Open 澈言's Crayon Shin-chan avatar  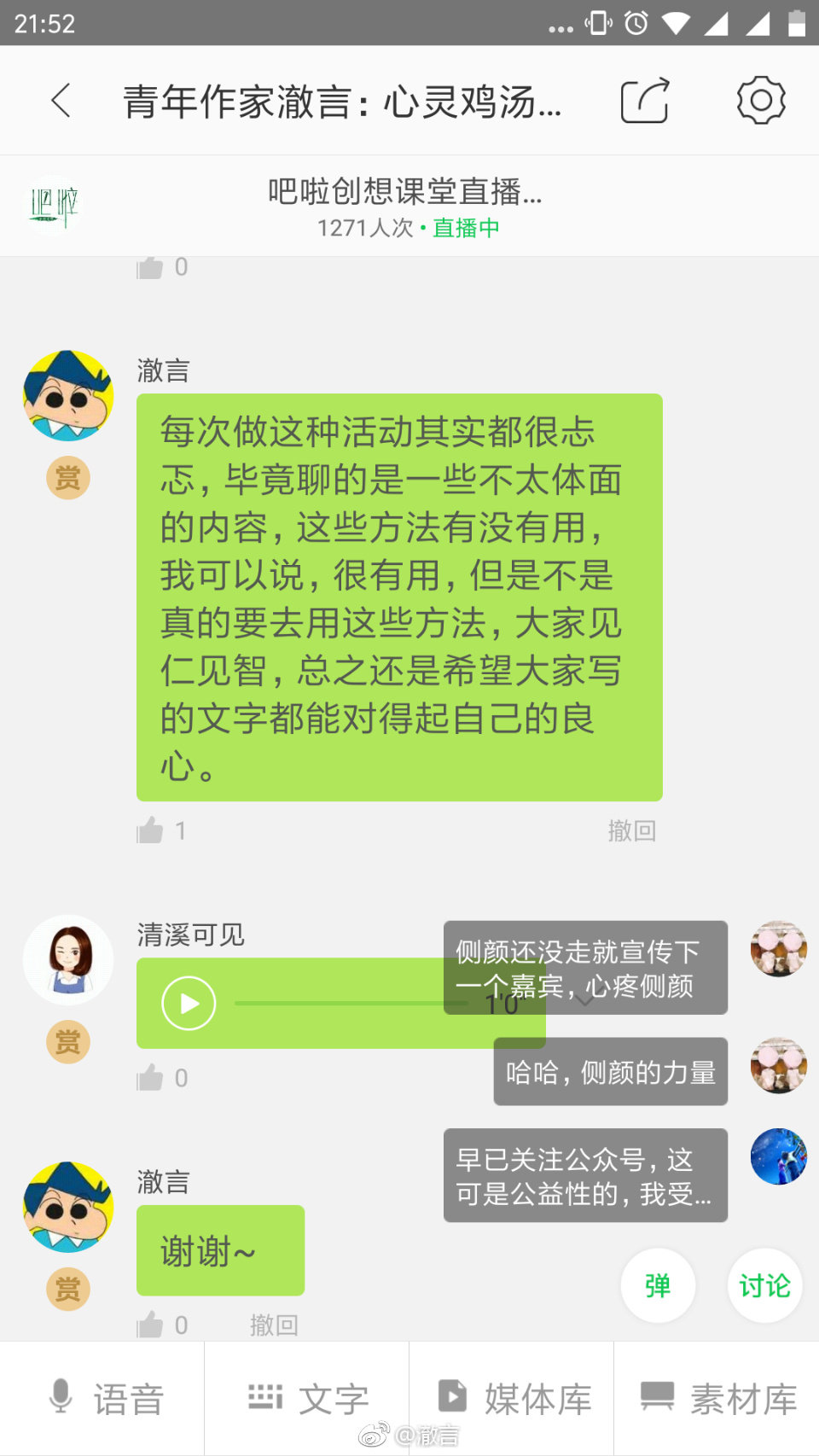point(68,393)
